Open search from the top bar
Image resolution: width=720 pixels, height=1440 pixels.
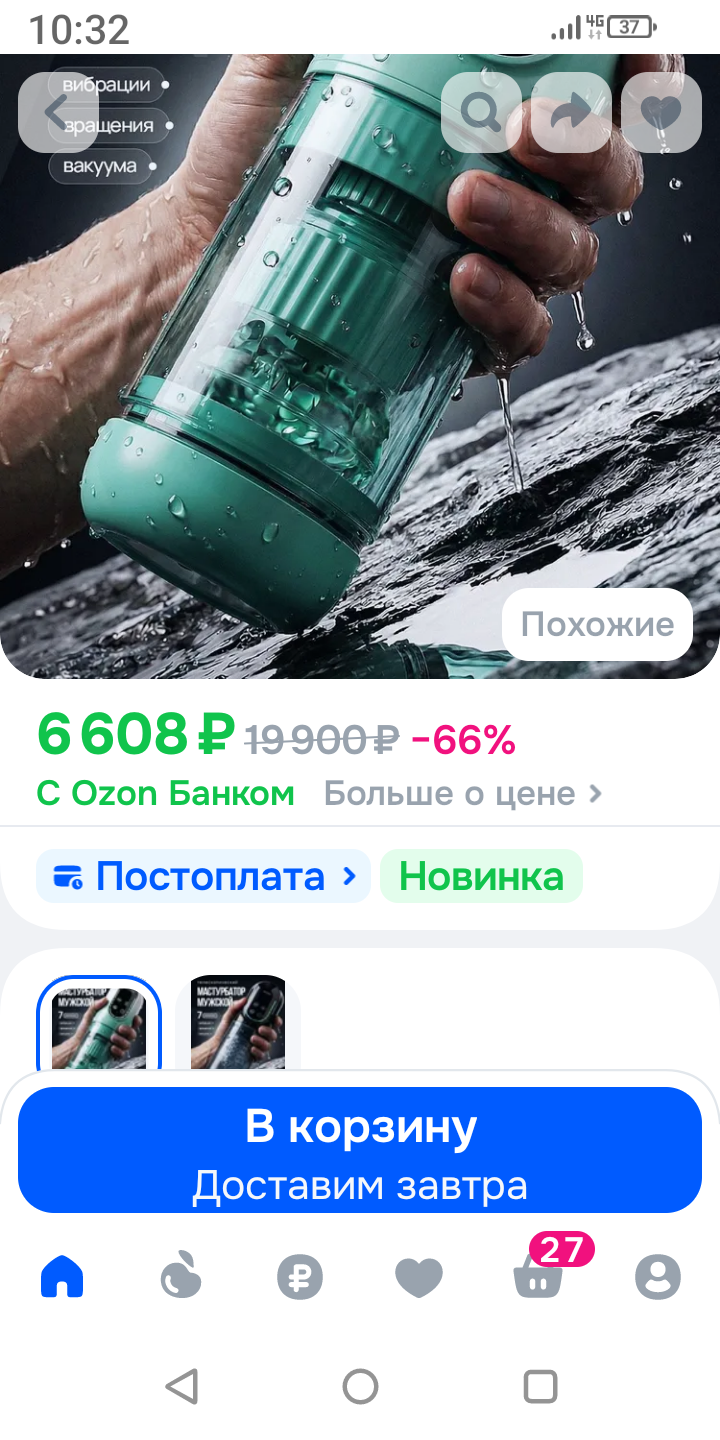[481, 113]
